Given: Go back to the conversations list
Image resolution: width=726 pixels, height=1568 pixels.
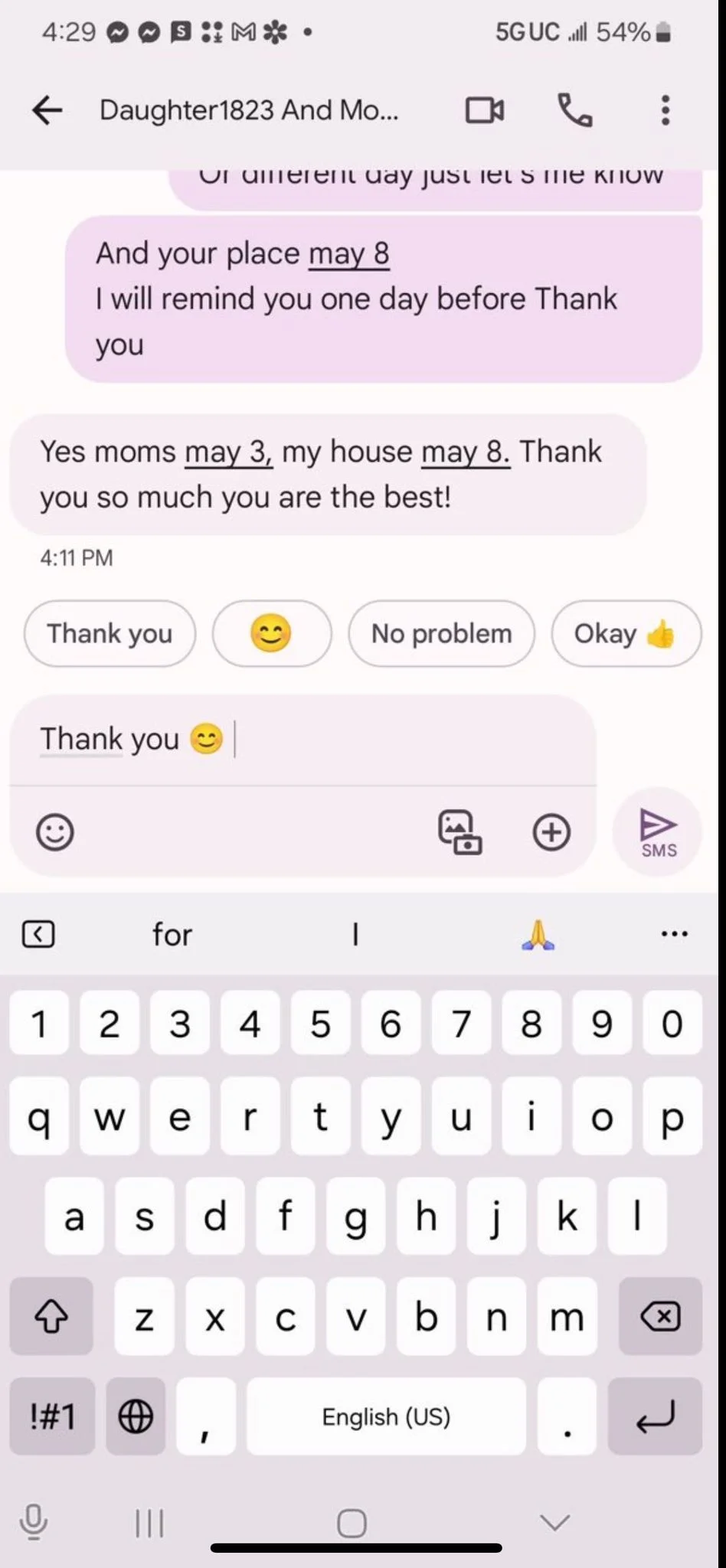Looking at the screenshot, I should coord(47,110).
